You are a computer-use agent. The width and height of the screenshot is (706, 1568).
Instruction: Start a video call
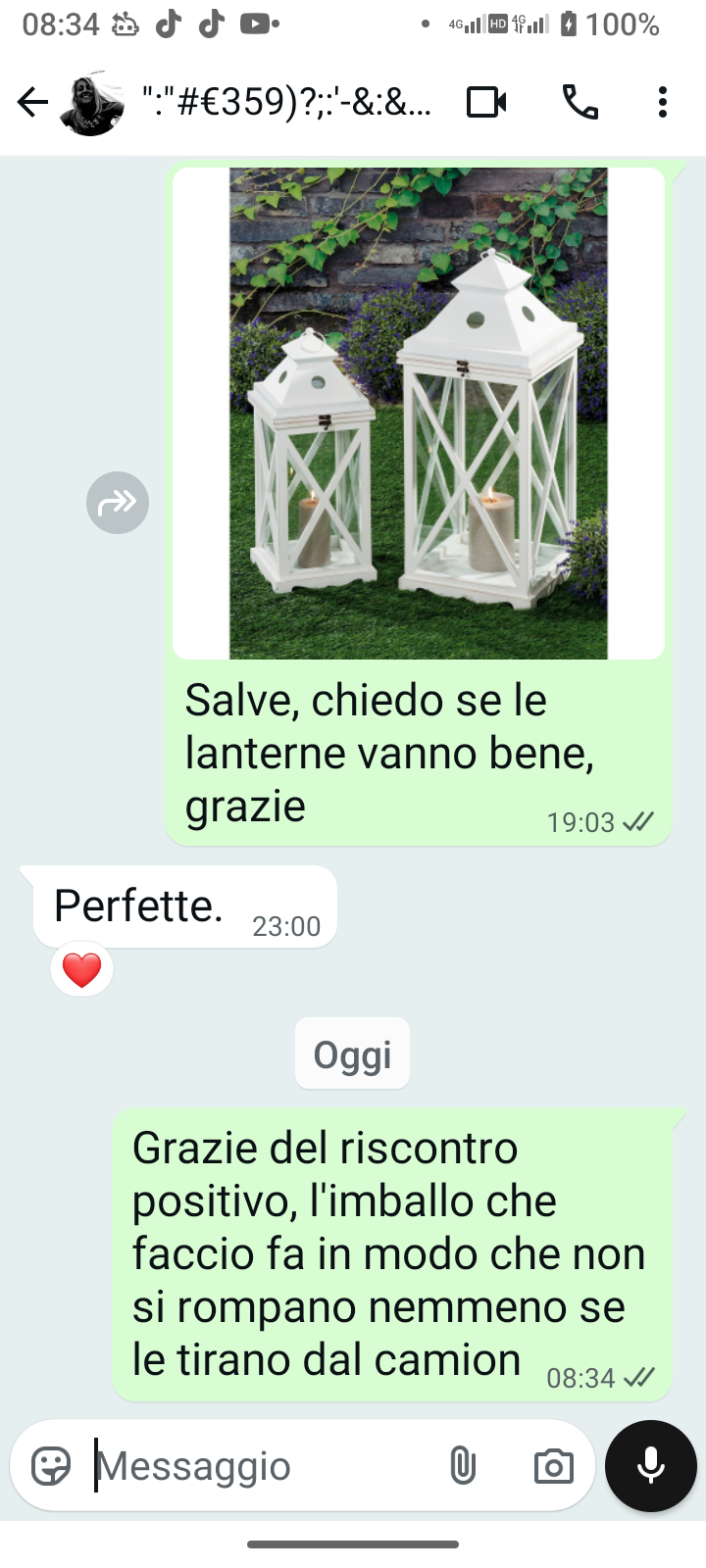(x=486, y=102)
